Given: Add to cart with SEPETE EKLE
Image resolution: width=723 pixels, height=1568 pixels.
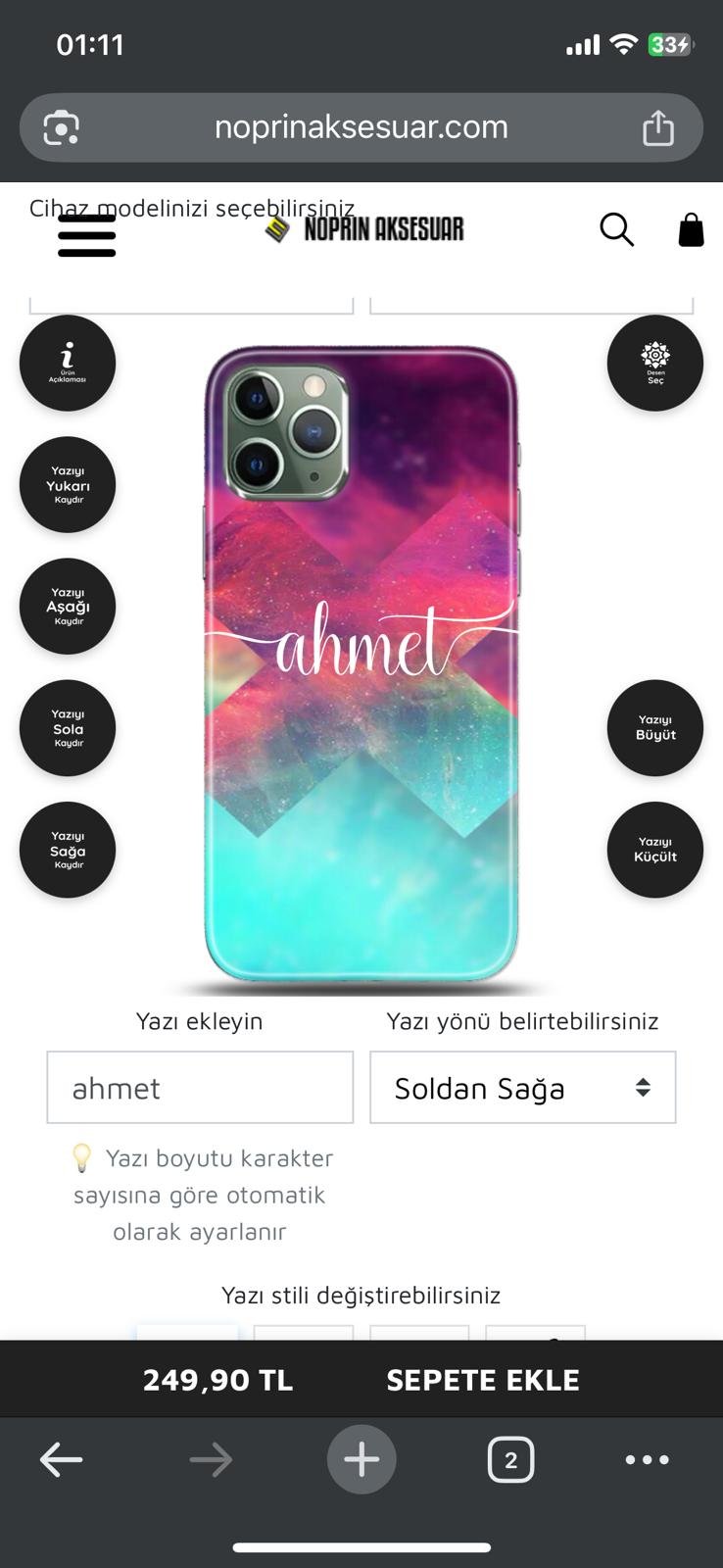Looking at the screenshot, I should [482, 1380].
